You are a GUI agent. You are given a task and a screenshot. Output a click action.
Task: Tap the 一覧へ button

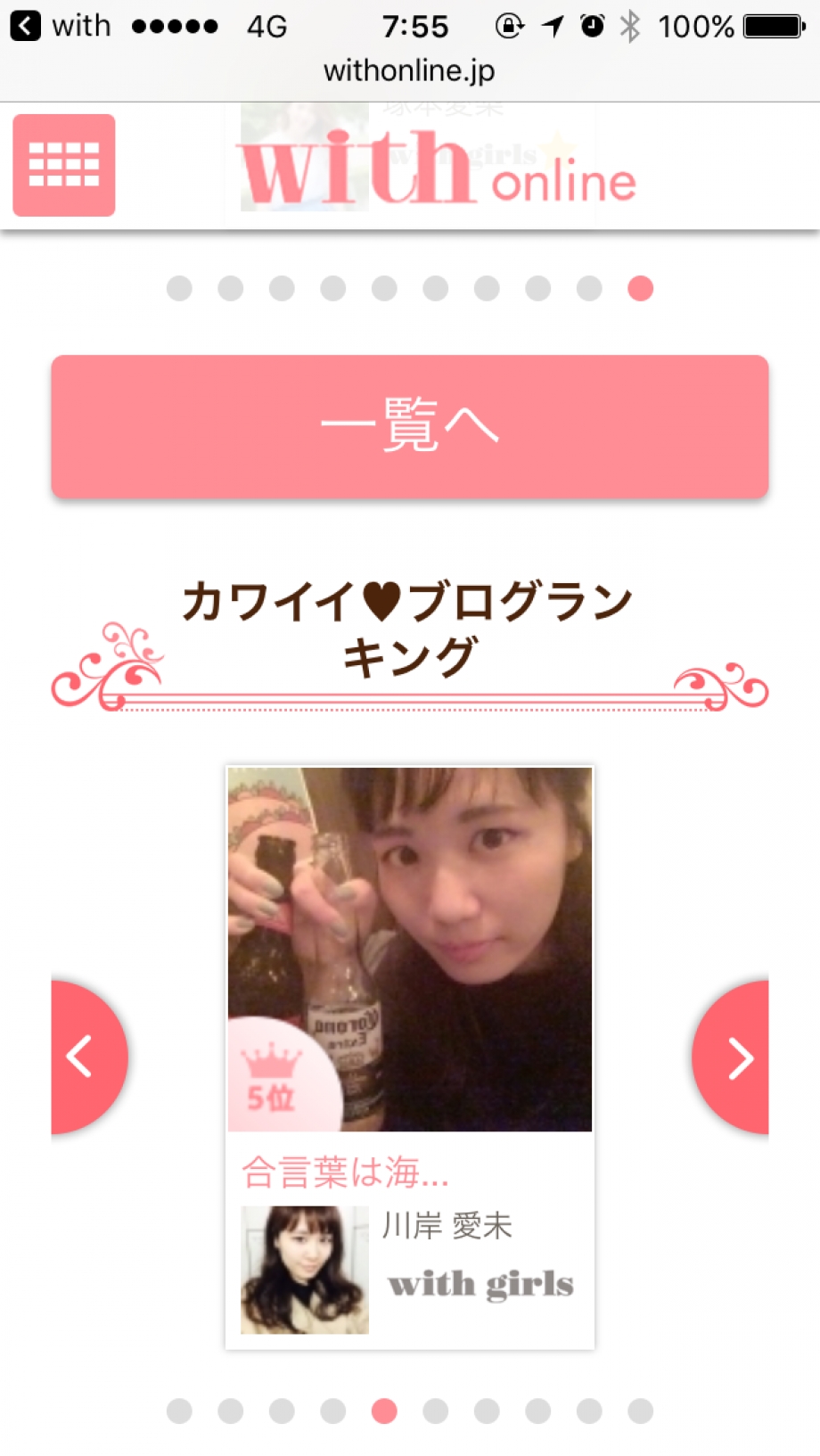click(410, 426)
